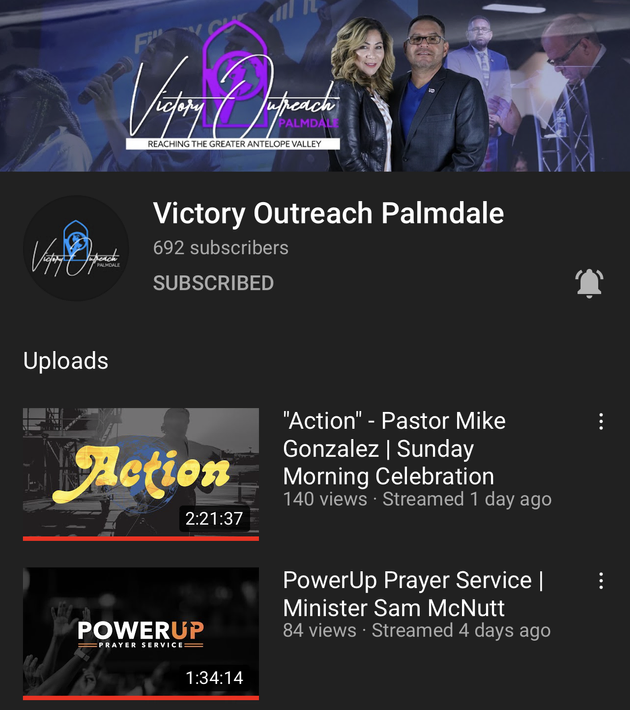Open the notification bell settings
The image size is (630, 710).
[589, 284]
